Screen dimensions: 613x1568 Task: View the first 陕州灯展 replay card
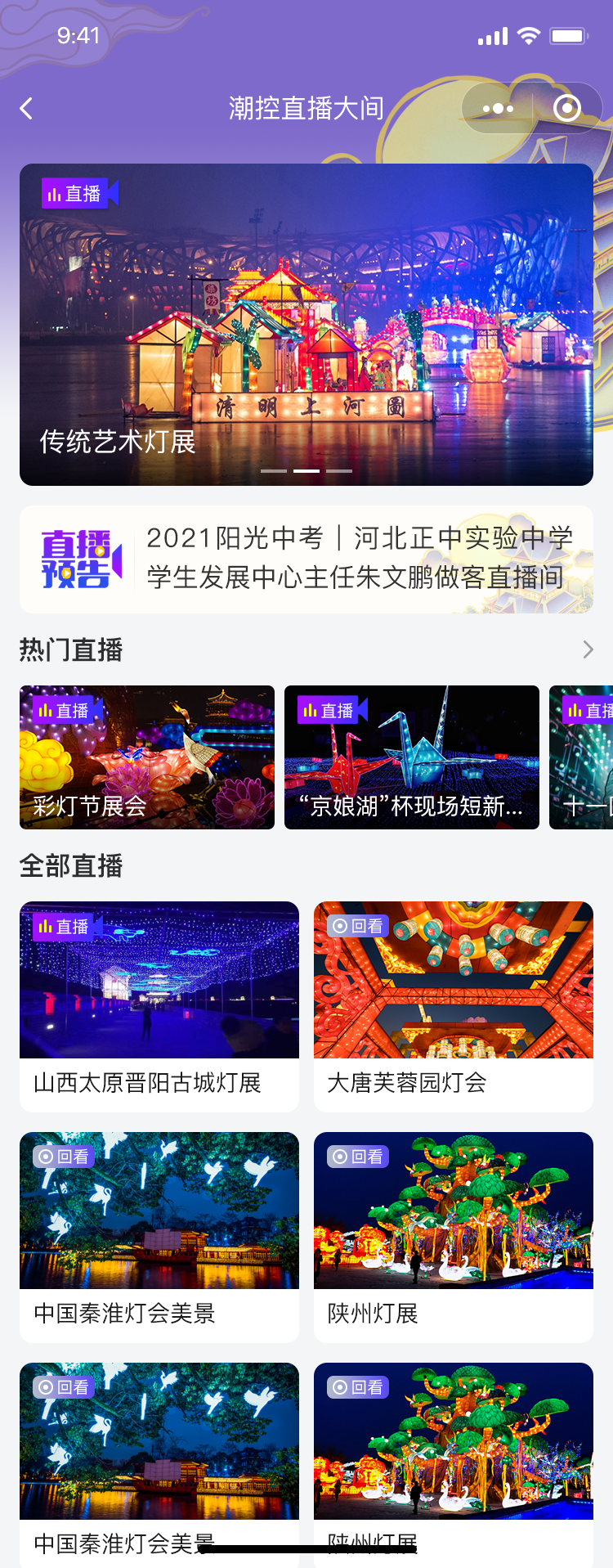point(454,1237)
